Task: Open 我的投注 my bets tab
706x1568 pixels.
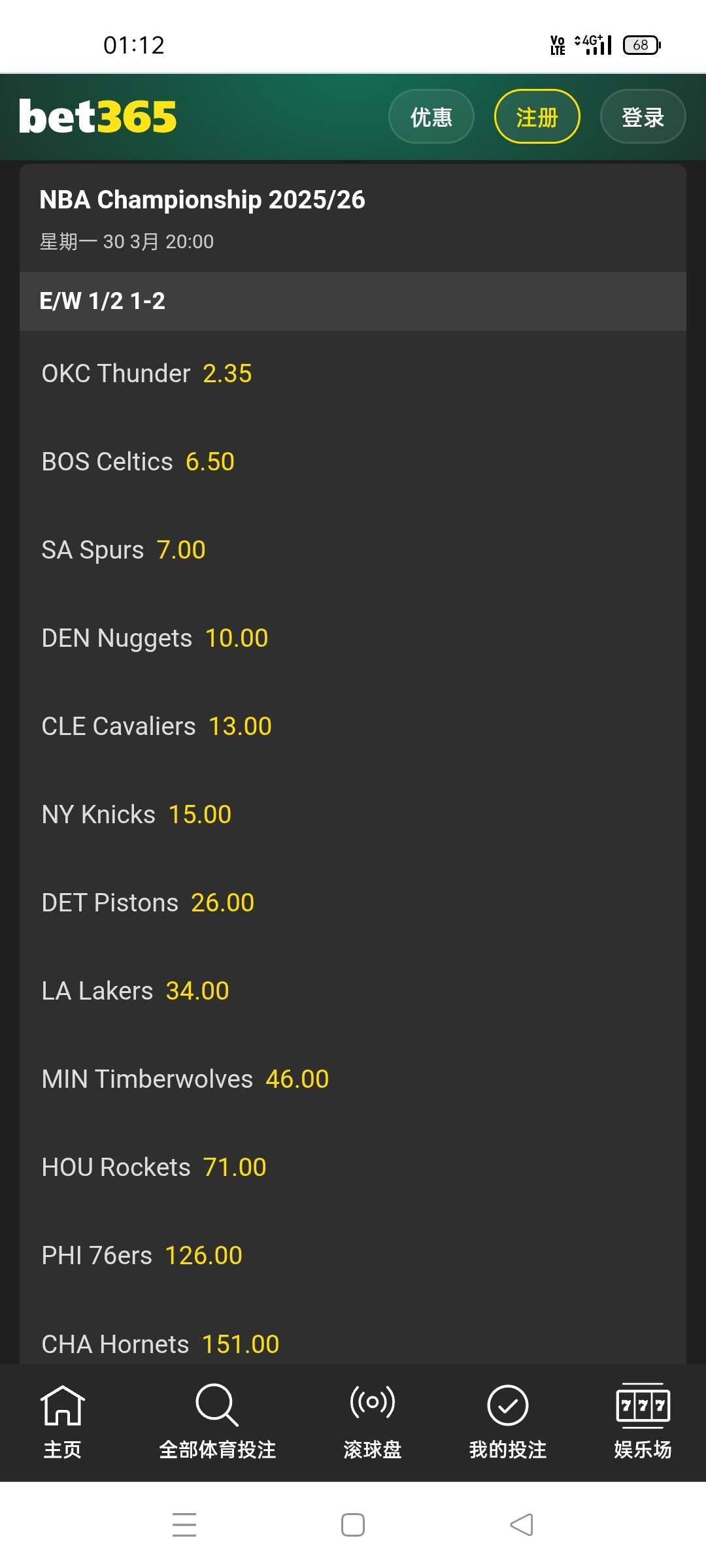Action: pyautogui.click(x=507, y=1422)
